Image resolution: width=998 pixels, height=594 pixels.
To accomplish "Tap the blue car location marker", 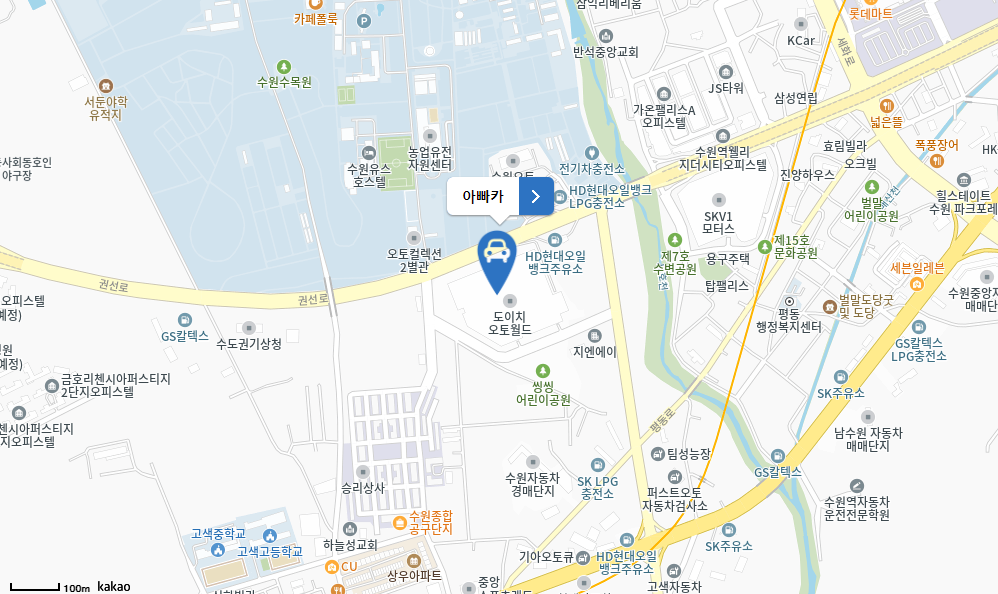I will click(497, 255).
